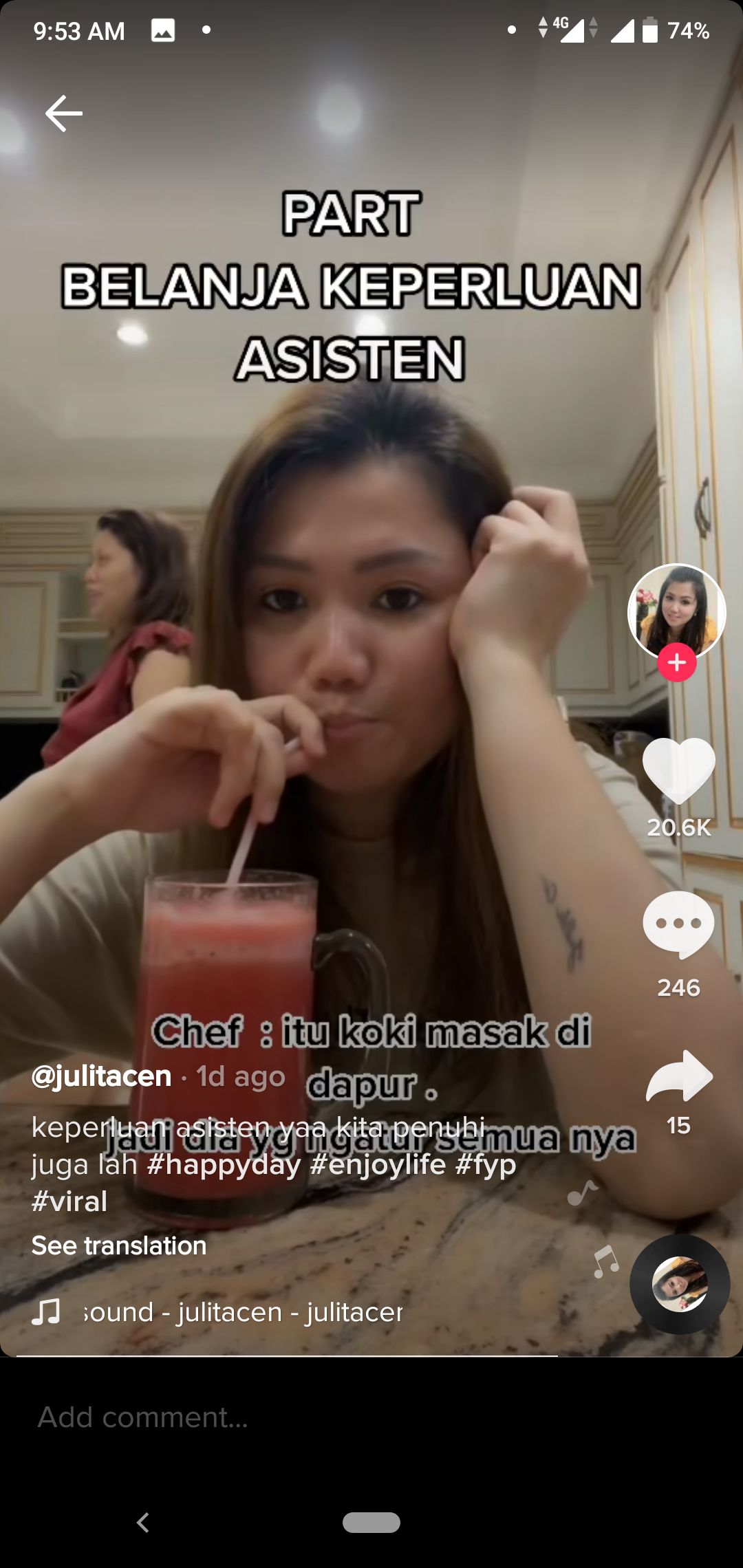Tap the system back chevron
Image resolution: width=743 pixels, height=1568 pixels.
click(143, 1523)
